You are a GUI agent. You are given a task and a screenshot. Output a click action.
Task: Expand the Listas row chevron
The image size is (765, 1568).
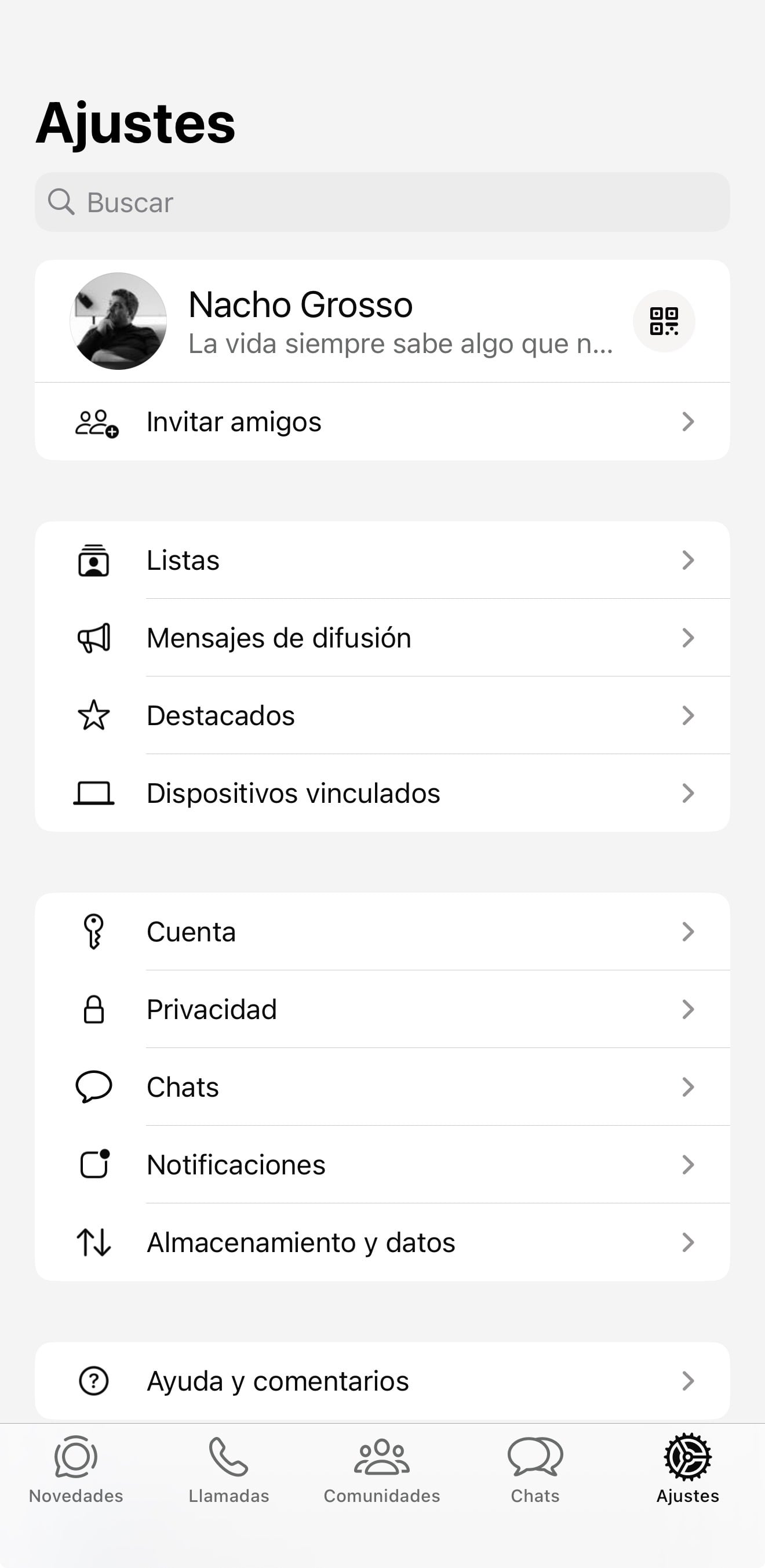688,560
